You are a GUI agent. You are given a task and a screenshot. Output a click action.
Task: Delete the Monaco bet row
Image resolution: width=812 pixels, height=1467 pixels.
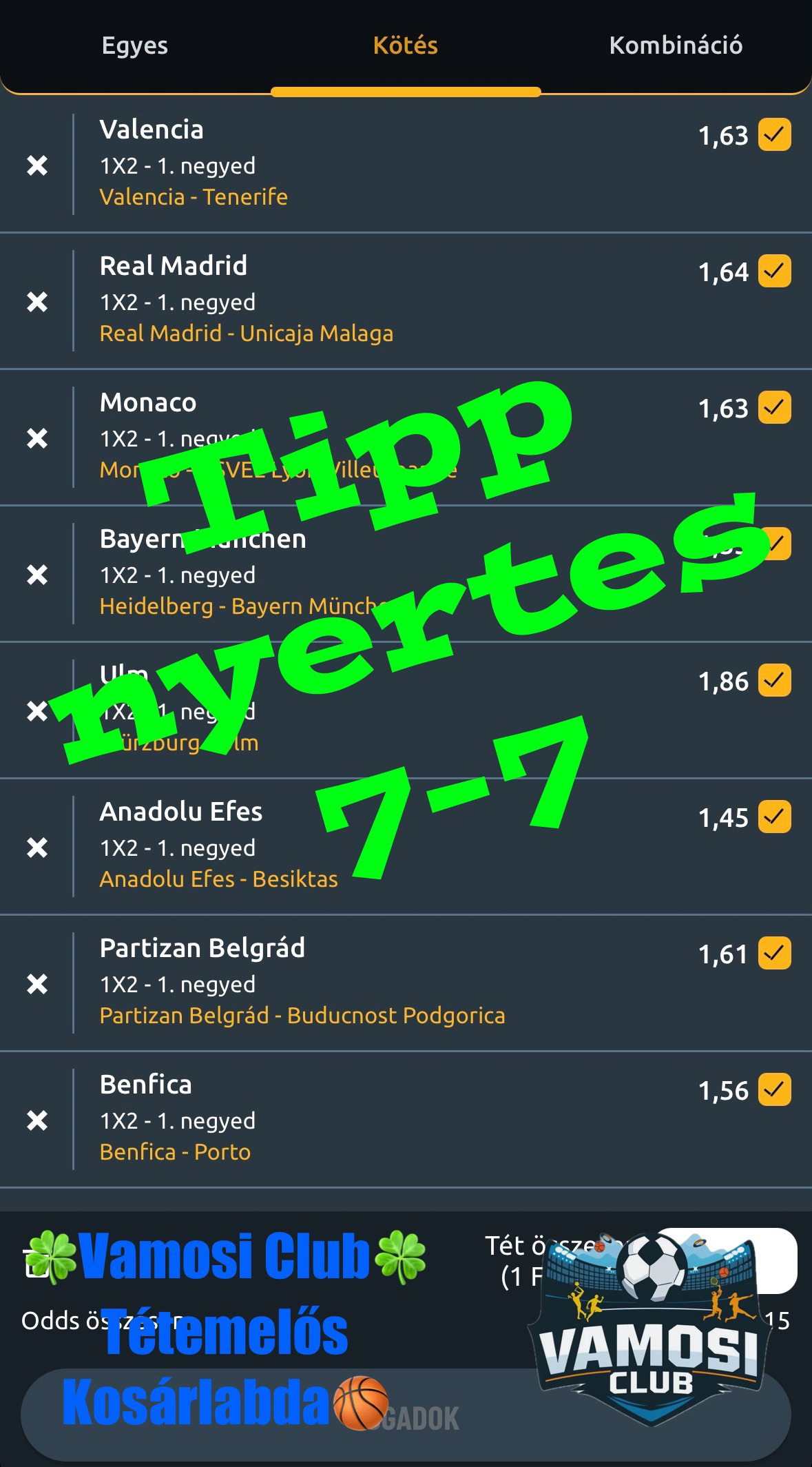pos(37,438)
